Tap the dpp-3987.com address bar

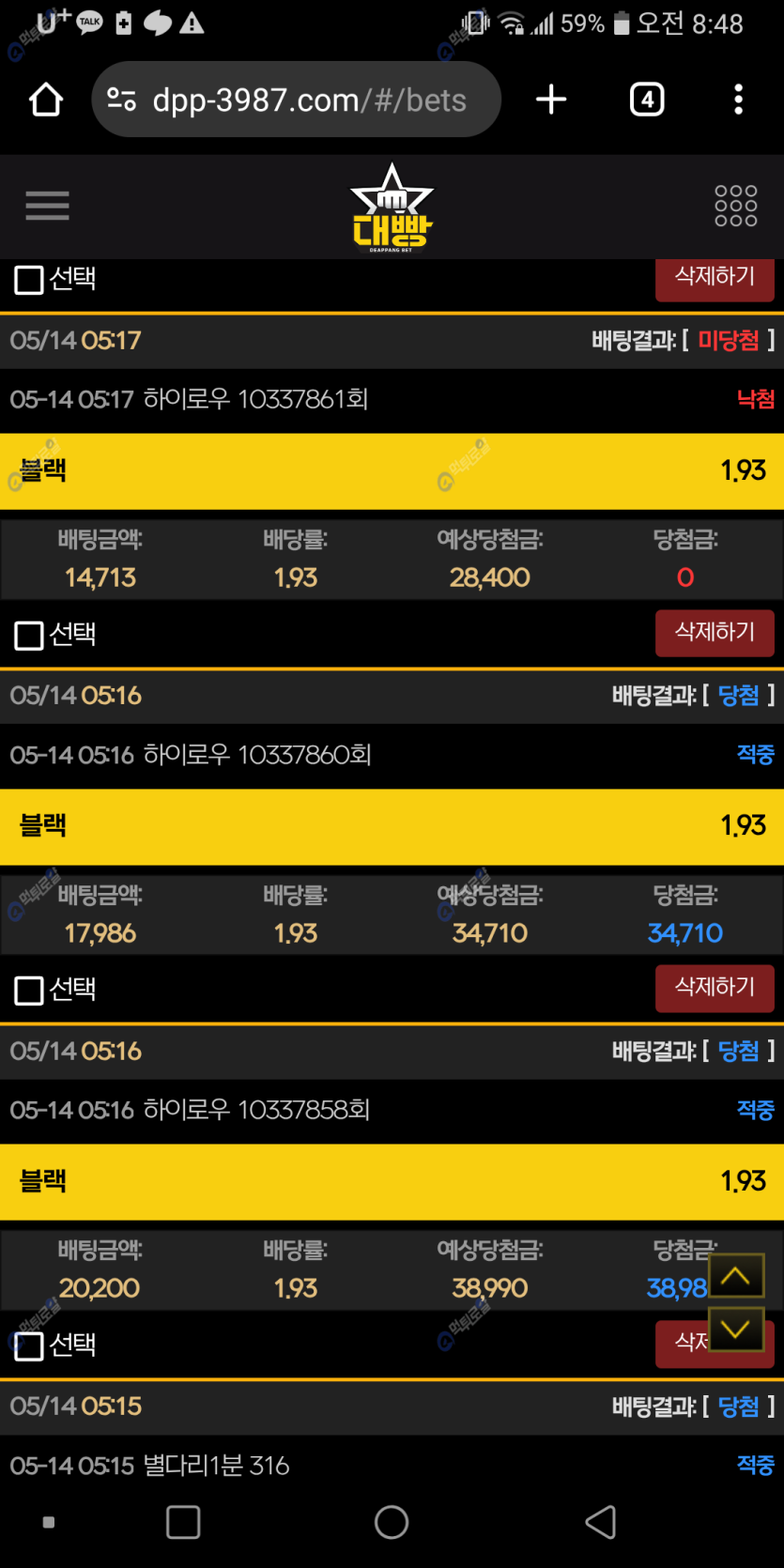tap(296, 100)
